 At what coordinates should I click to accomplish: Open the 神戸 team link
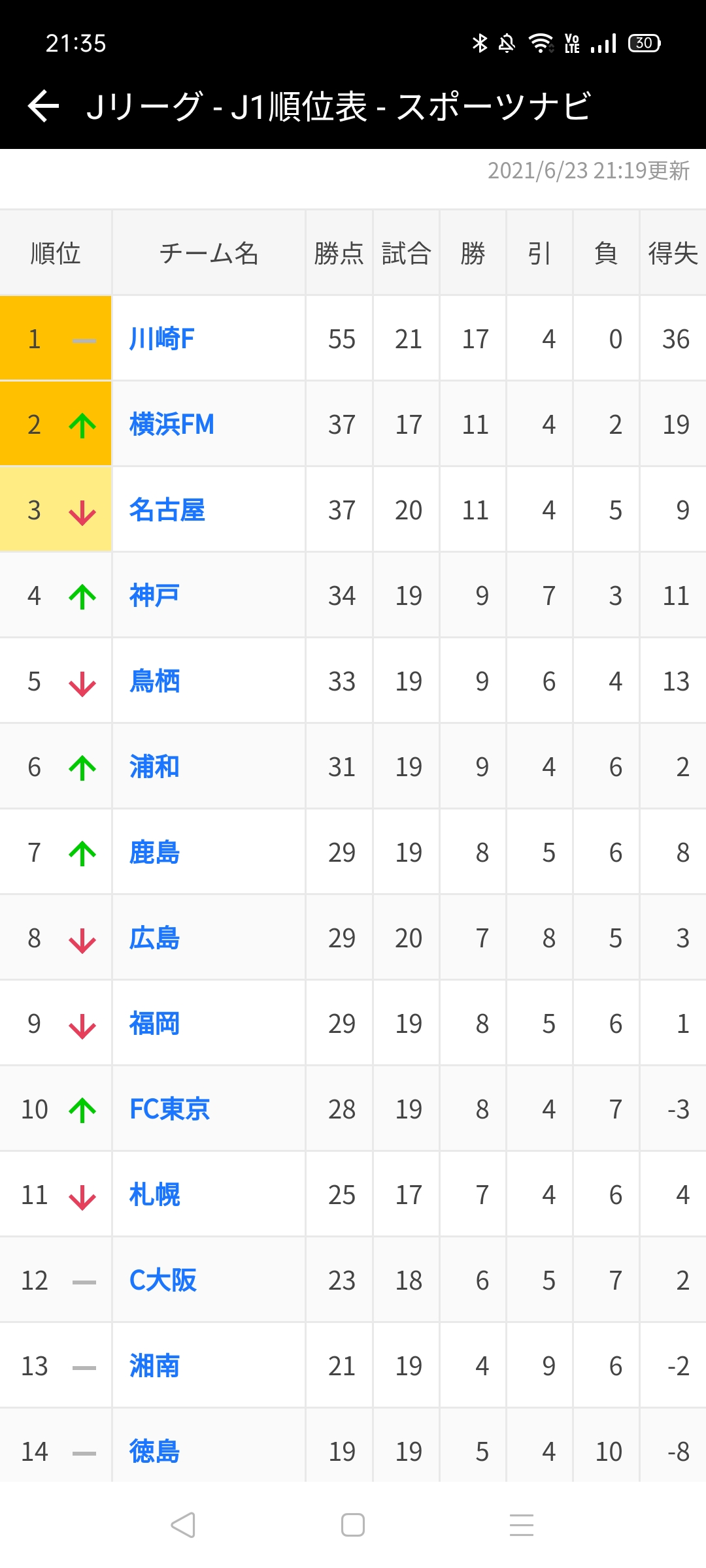154,595
